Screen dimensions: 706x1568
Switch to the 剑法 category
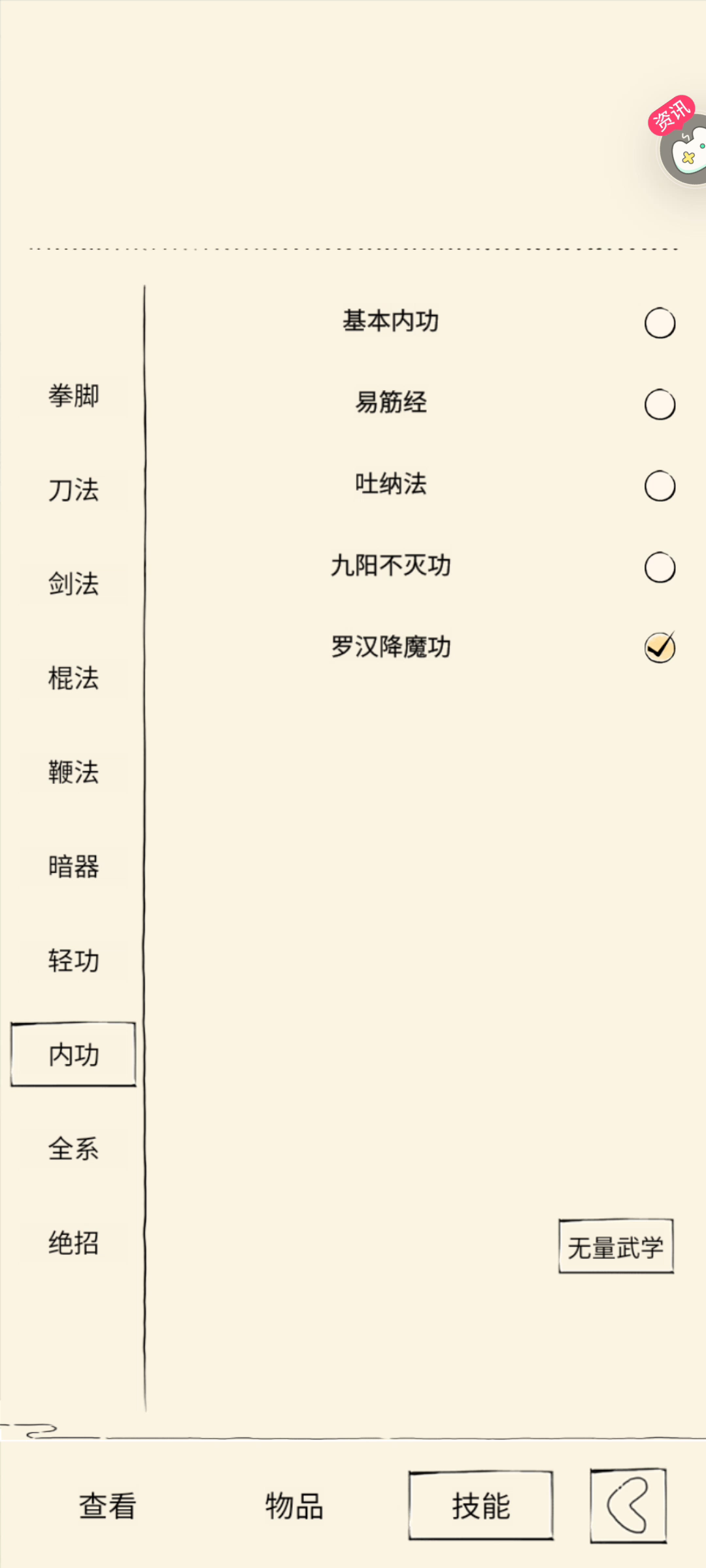coord(73,584)
